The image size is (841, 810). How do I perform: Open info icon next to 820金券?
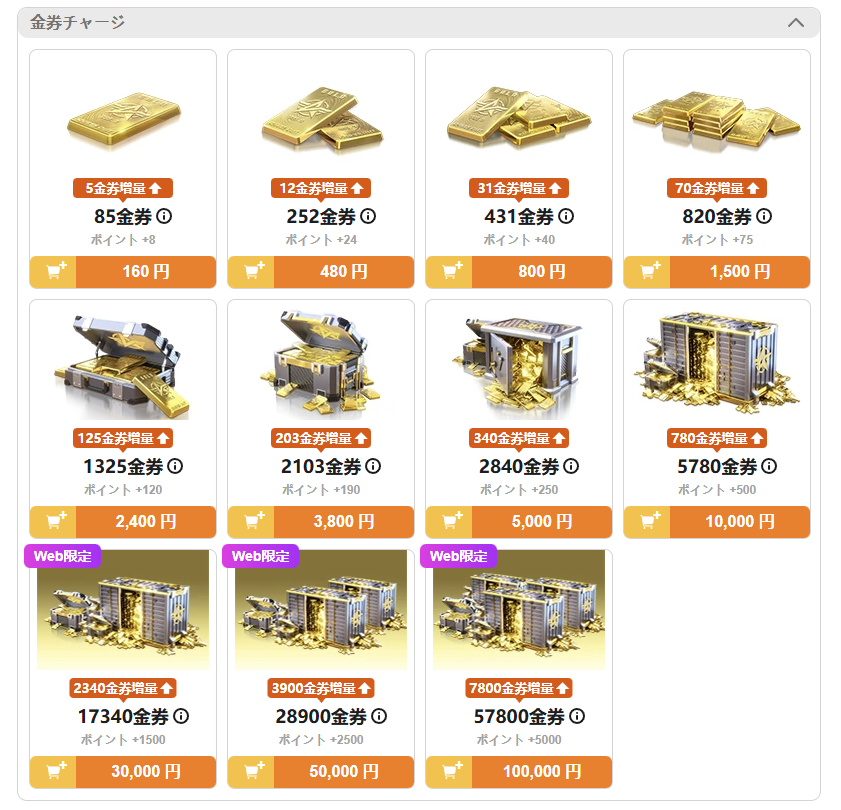pyautogui.click(x=764, y=216)
